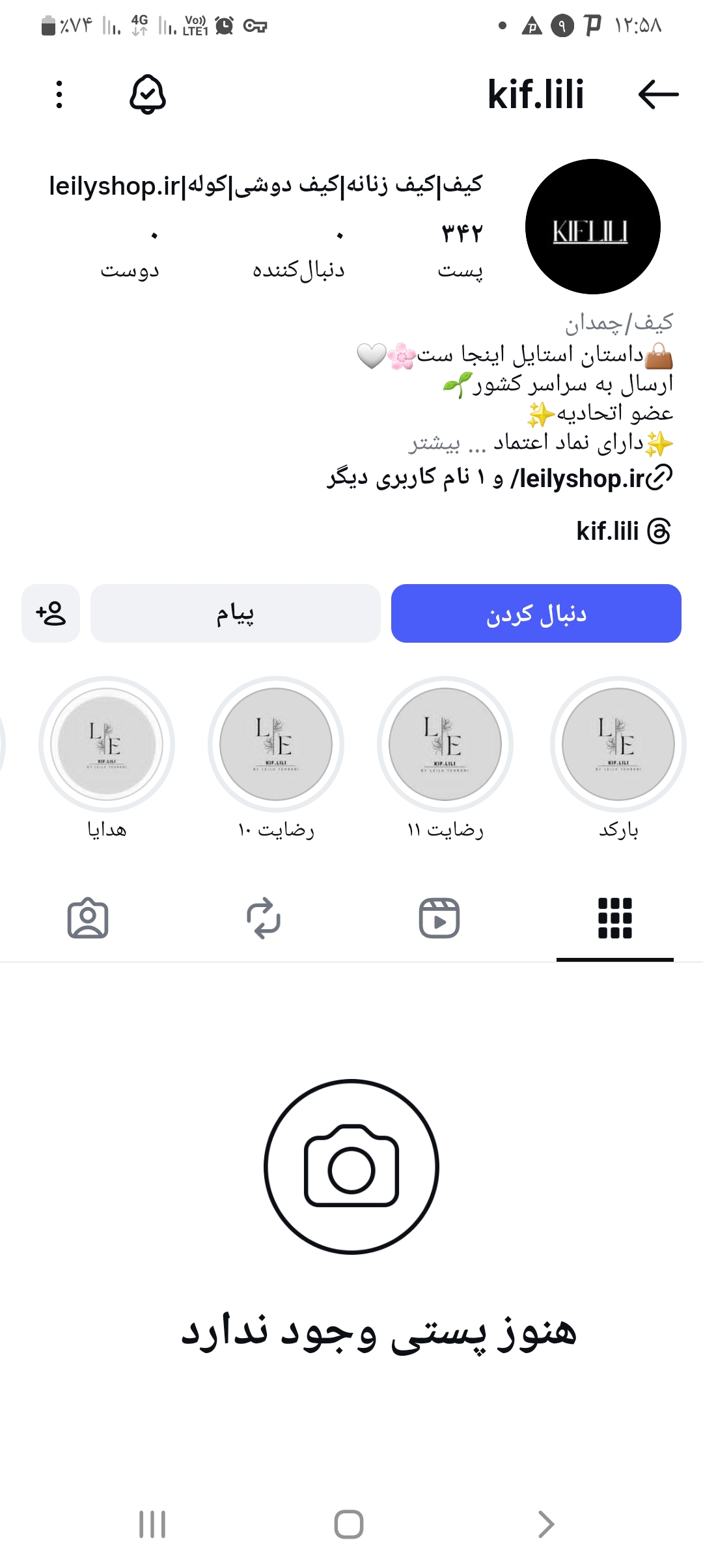Open the KIFLILI profile picture
This screenshot has width=703, height=1568.
(592, 227)
